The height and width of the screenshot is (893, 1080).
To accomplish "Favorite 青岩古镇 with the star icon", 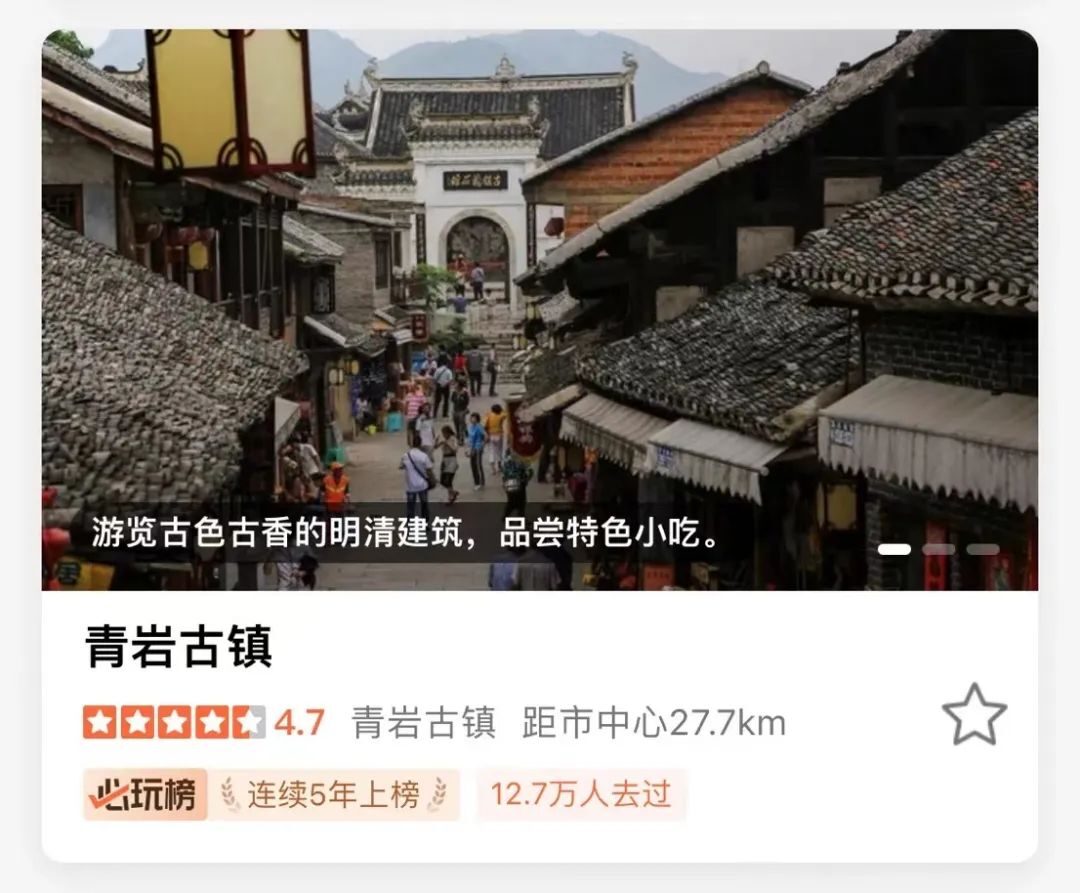I will (x=974, y=715).
